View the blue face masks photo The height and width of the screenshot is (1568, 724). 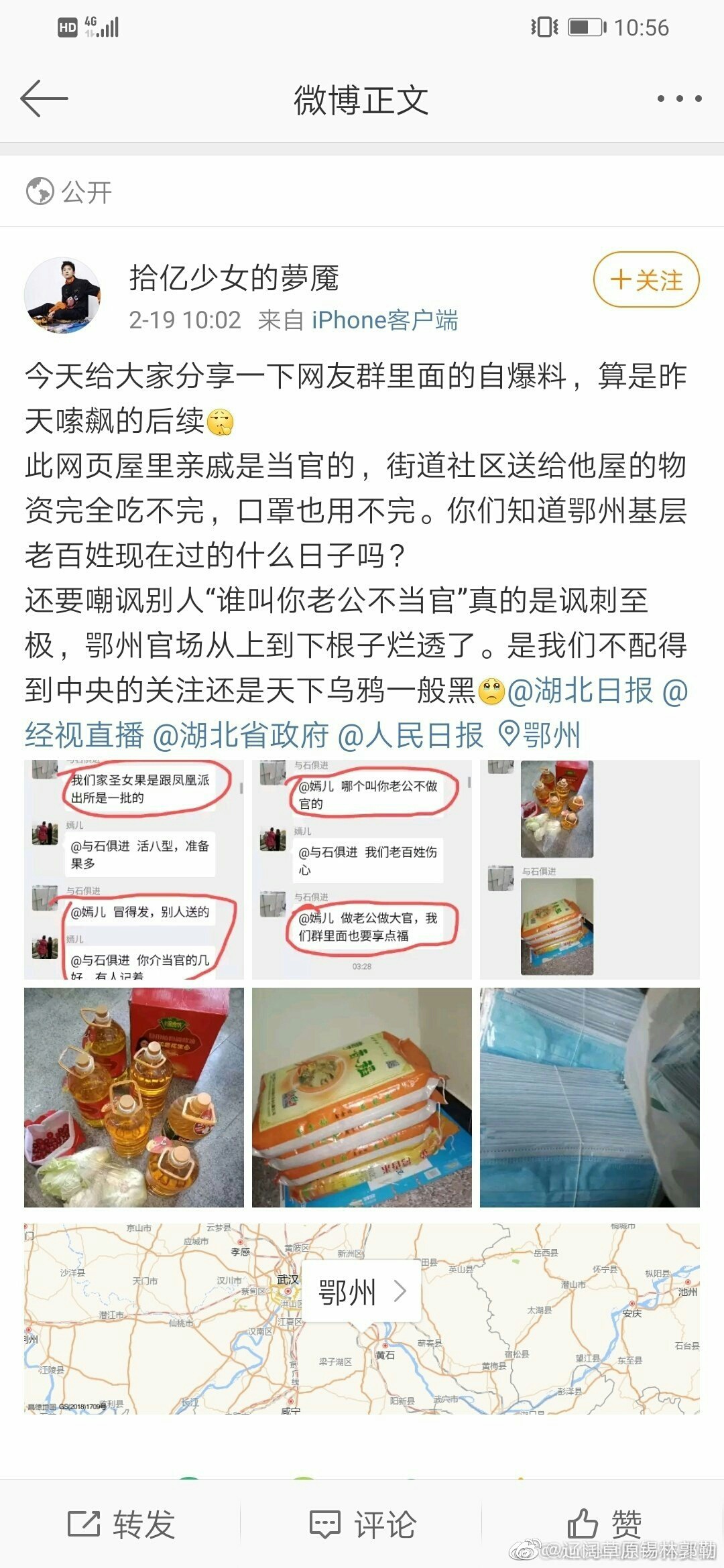(x=589, y=1098)
